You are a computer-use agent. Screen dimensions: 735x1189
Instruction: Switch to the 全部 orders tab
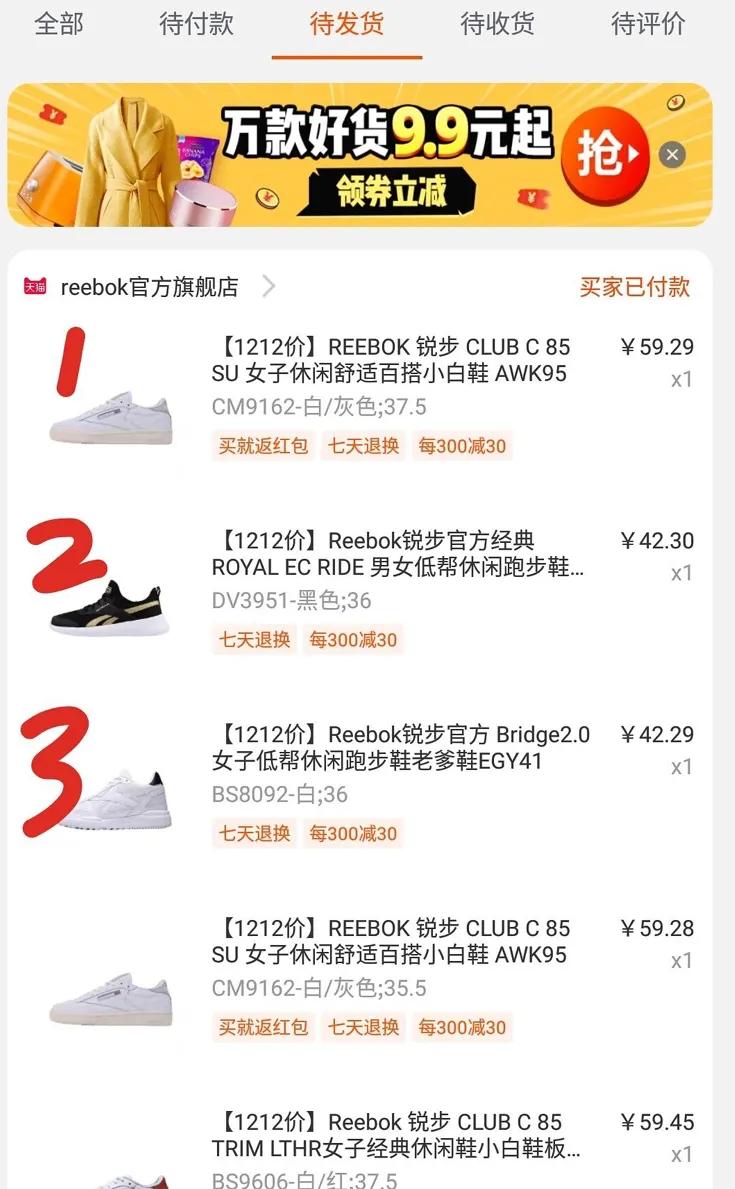tap(58, 28)
